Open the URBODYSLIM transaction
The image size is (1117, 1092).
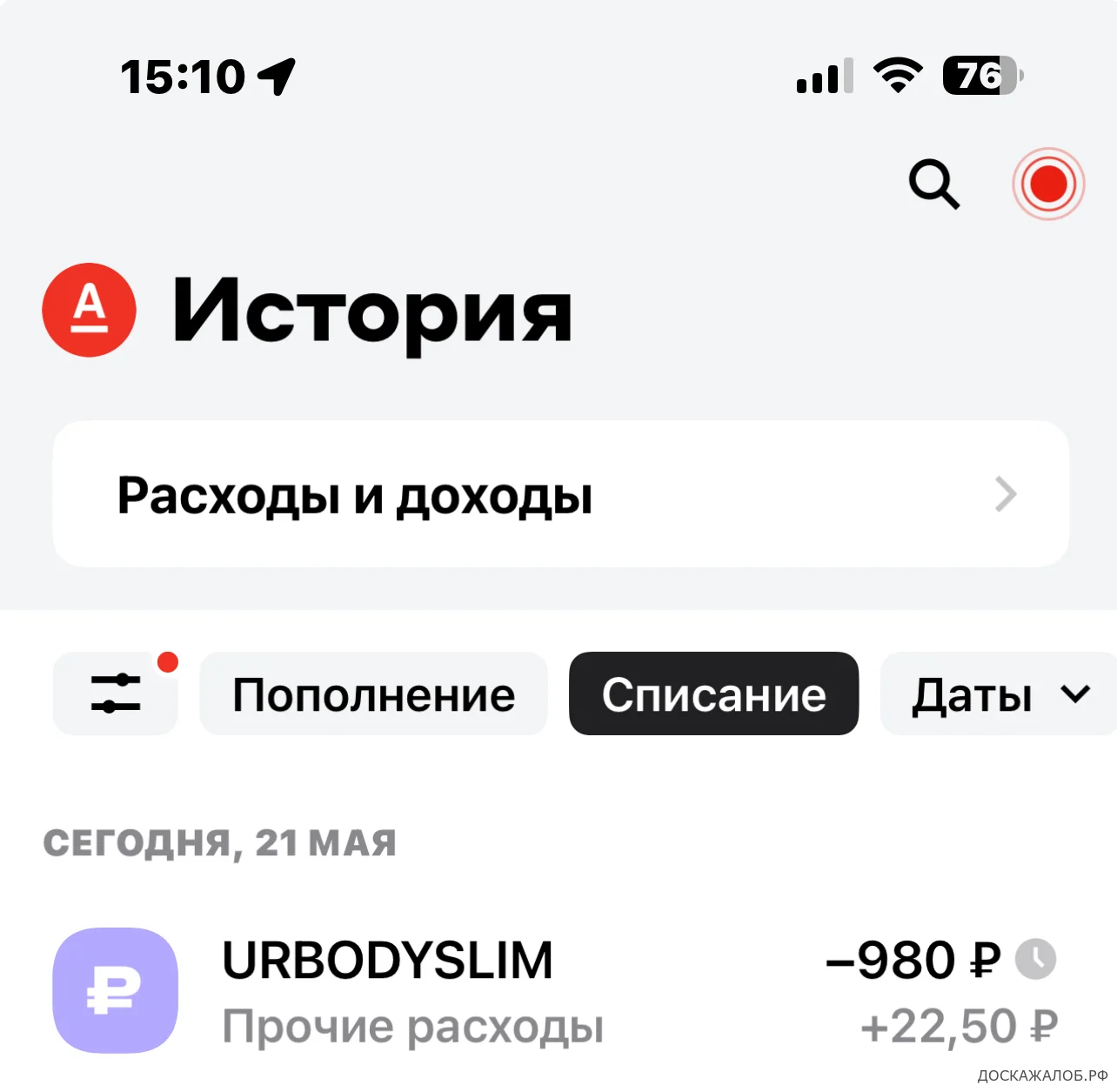[x=557, y=991]
